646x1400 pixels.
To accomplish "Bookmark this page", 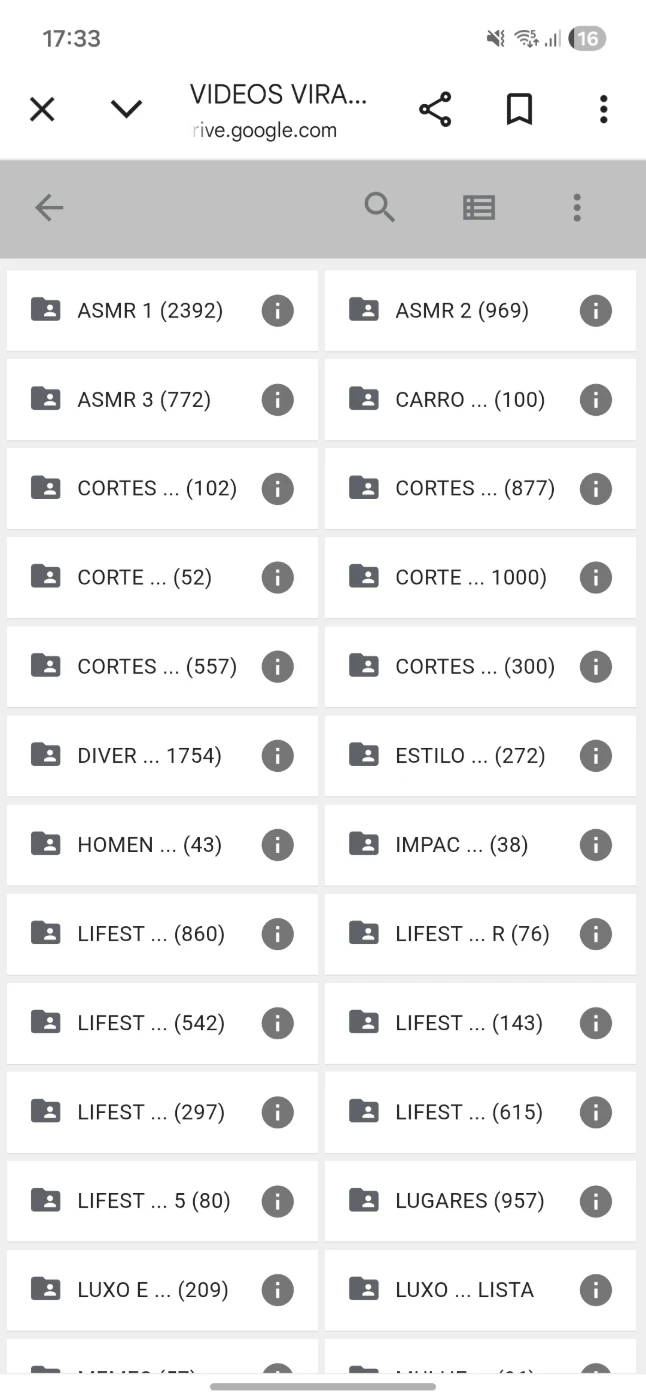I will point(519,109).
